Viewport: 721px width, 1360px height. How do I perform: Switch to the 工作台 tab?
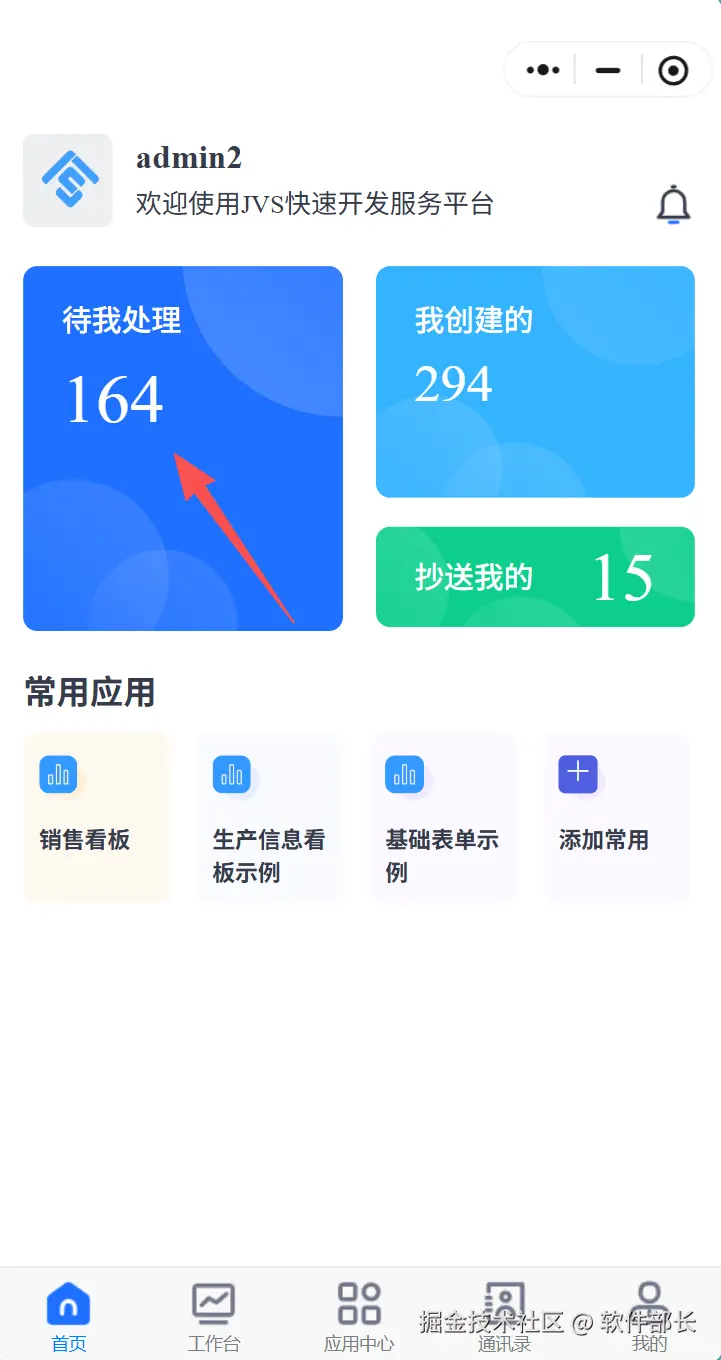coord(214,1317)
